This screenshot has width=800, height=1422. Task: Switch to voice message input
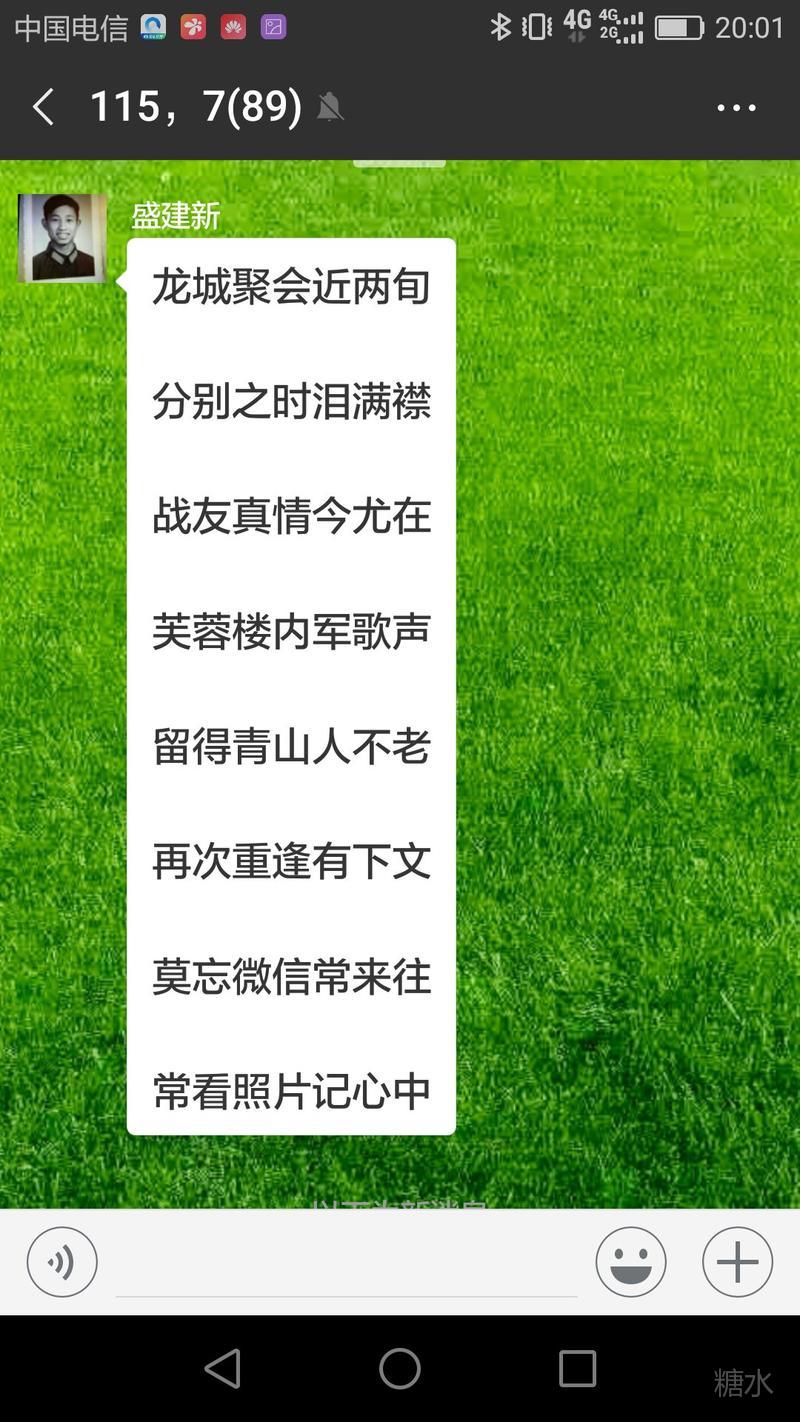62,1262
